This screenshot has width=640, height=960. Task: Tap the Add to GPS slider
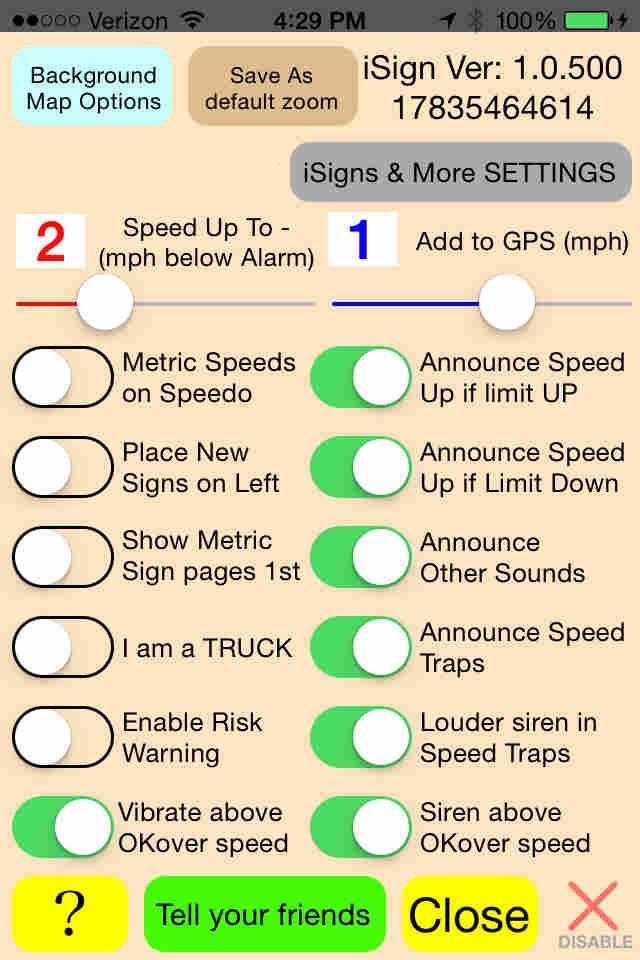point(506,303)
